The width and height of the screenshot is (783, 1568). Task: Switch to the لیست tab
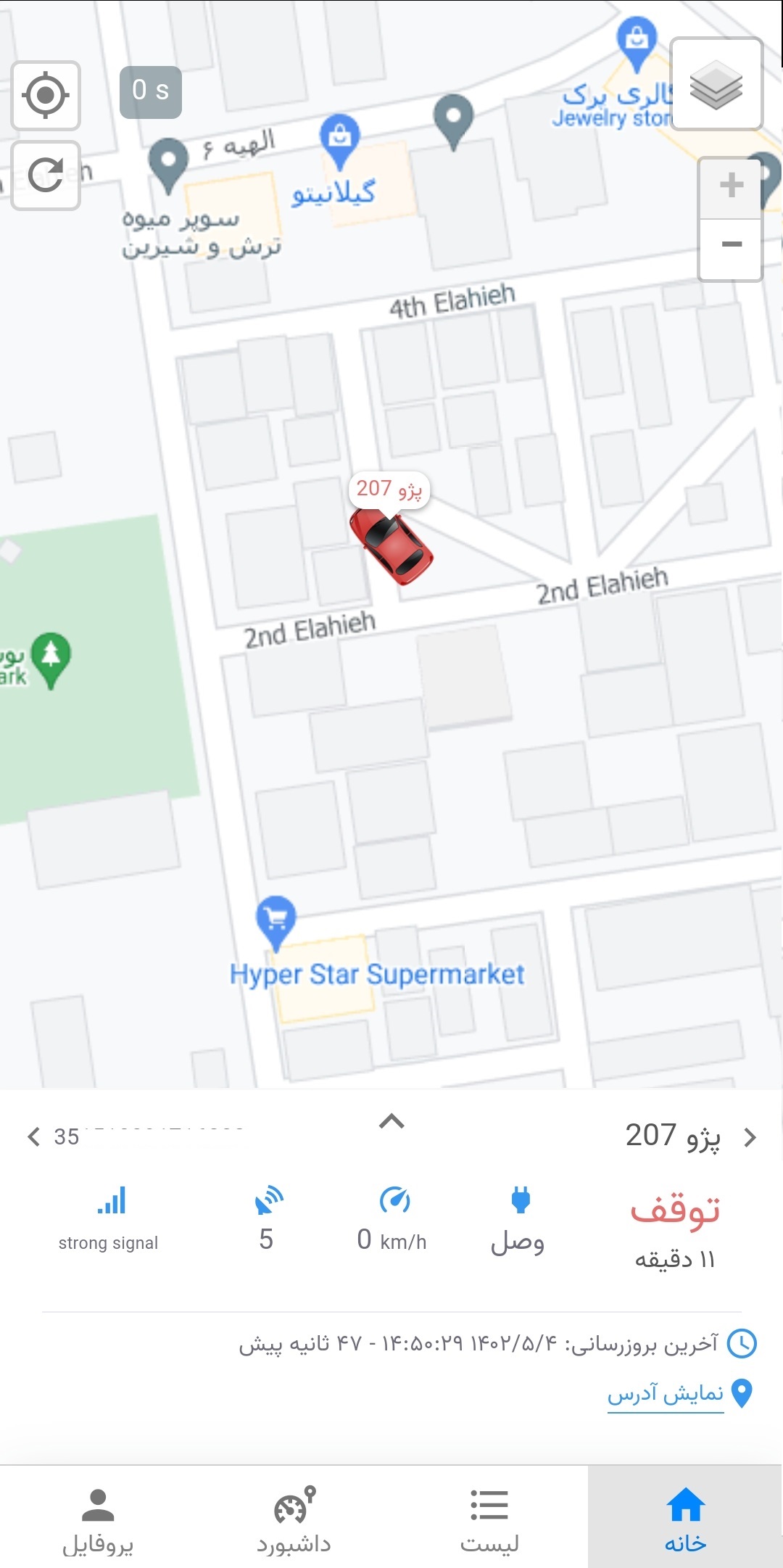(x=489, y=1519)
